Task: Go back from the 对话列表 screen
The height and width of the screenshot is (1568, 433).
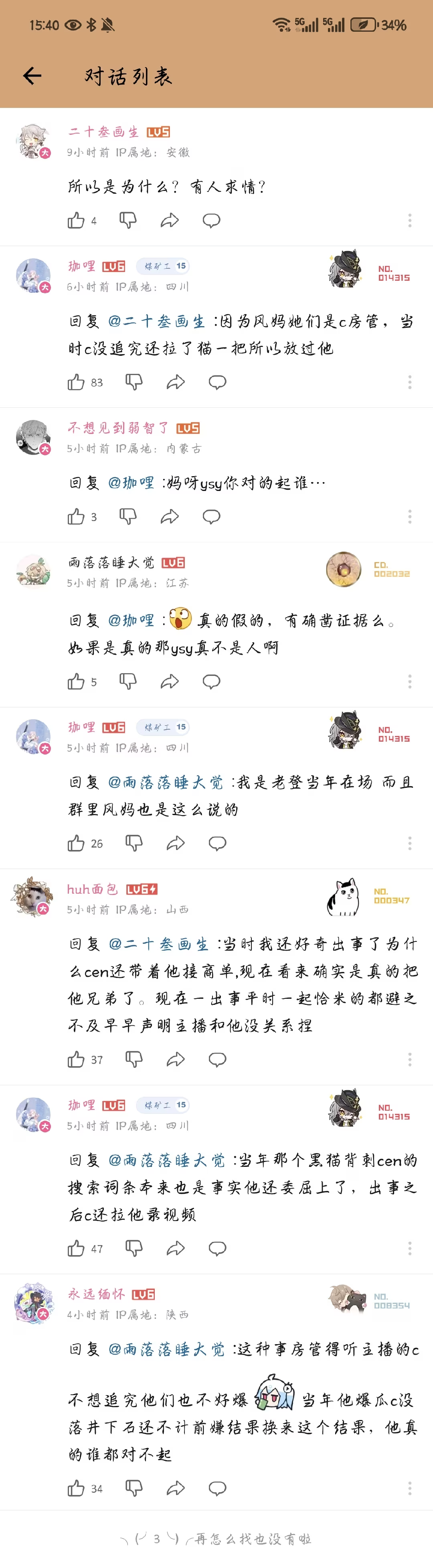Action: pyautogui.click(x=32, y=75)
